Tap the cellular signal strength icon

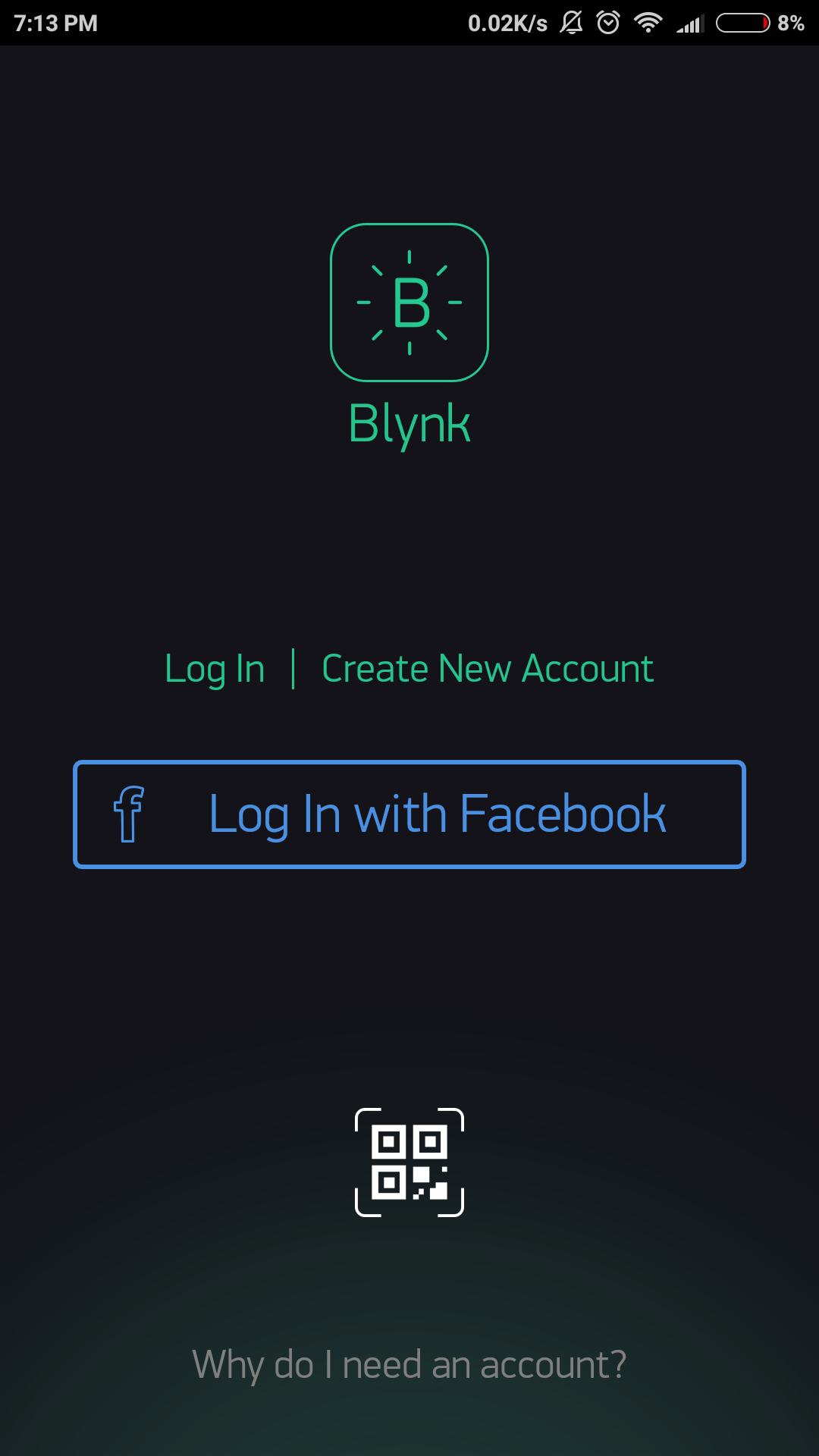pyautogui.click(x=689, y=23)
